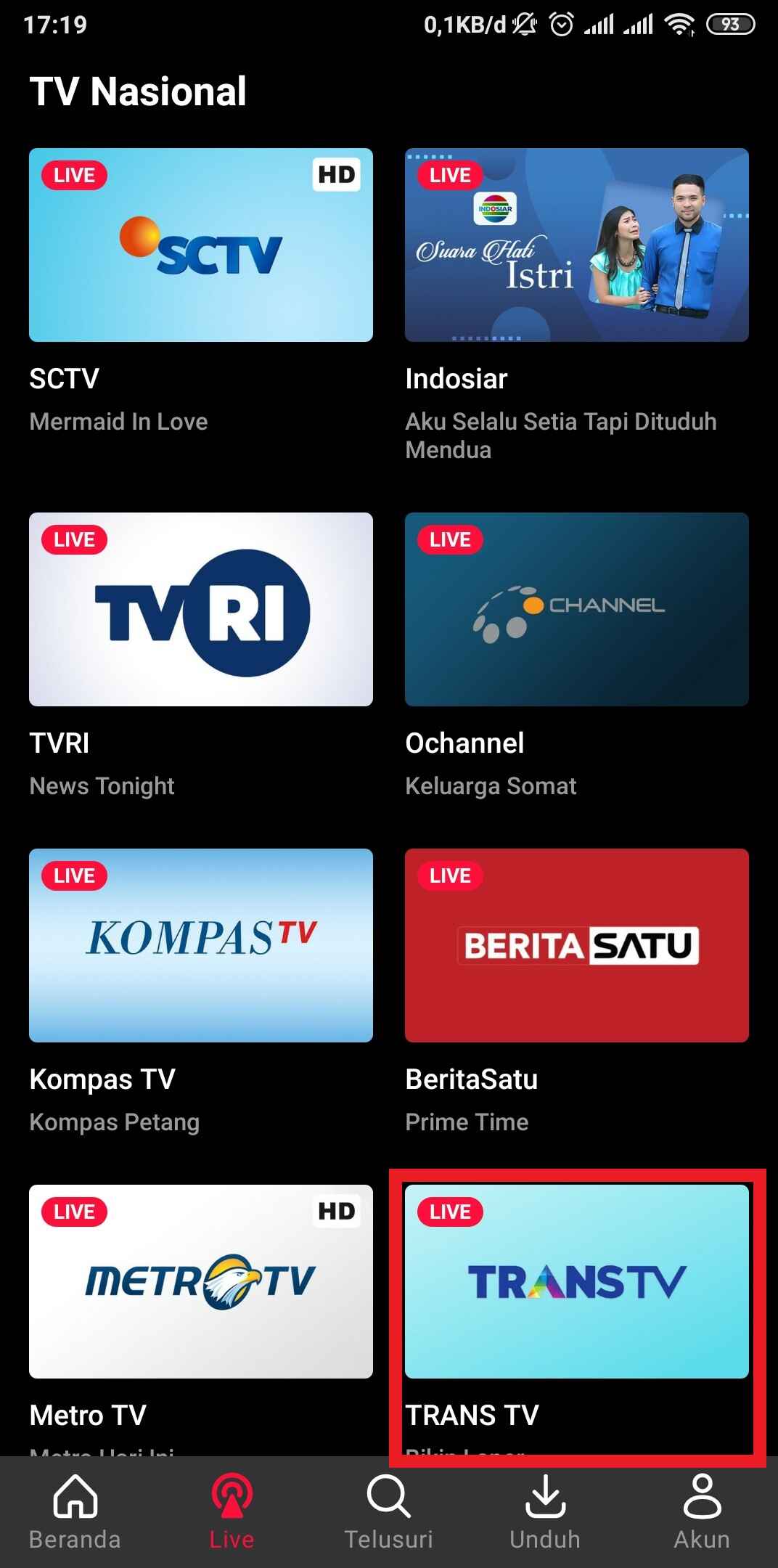The width and height of the screenshot is (778, 1568).
Task: Open the Telusuri search tab
Action: tap(388, 1511)
